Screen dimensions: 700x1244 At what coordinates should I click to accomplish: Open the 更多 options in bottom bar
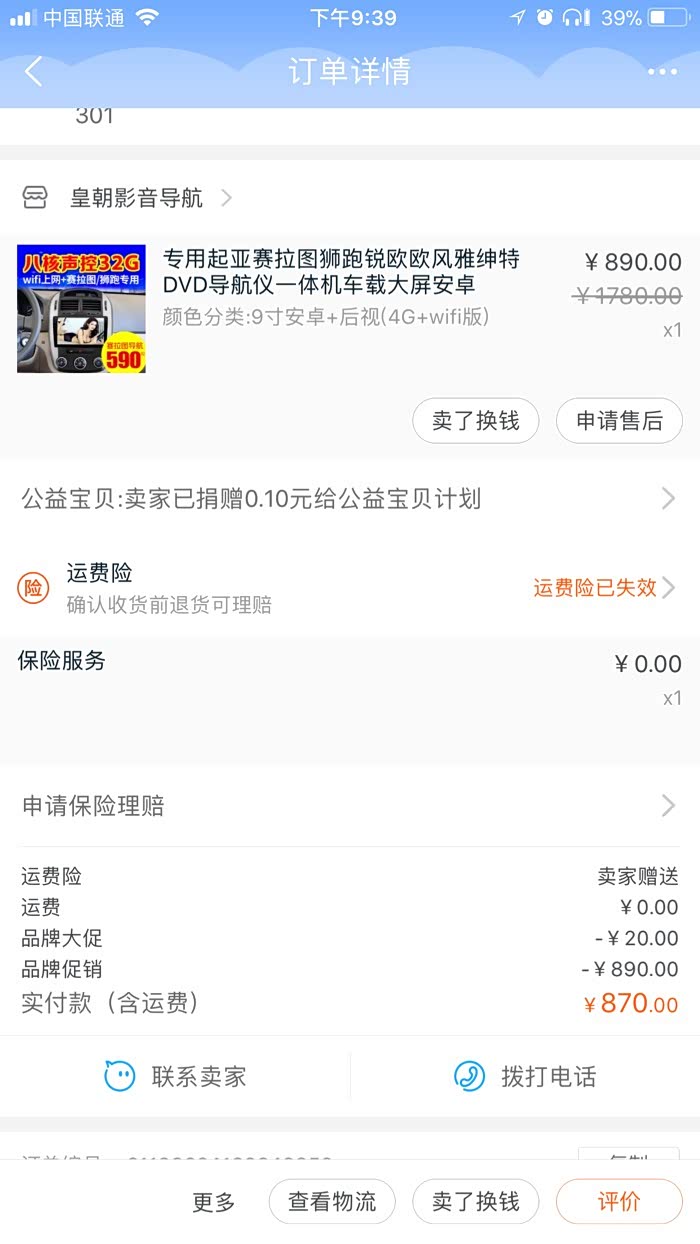pos(214,1202)
